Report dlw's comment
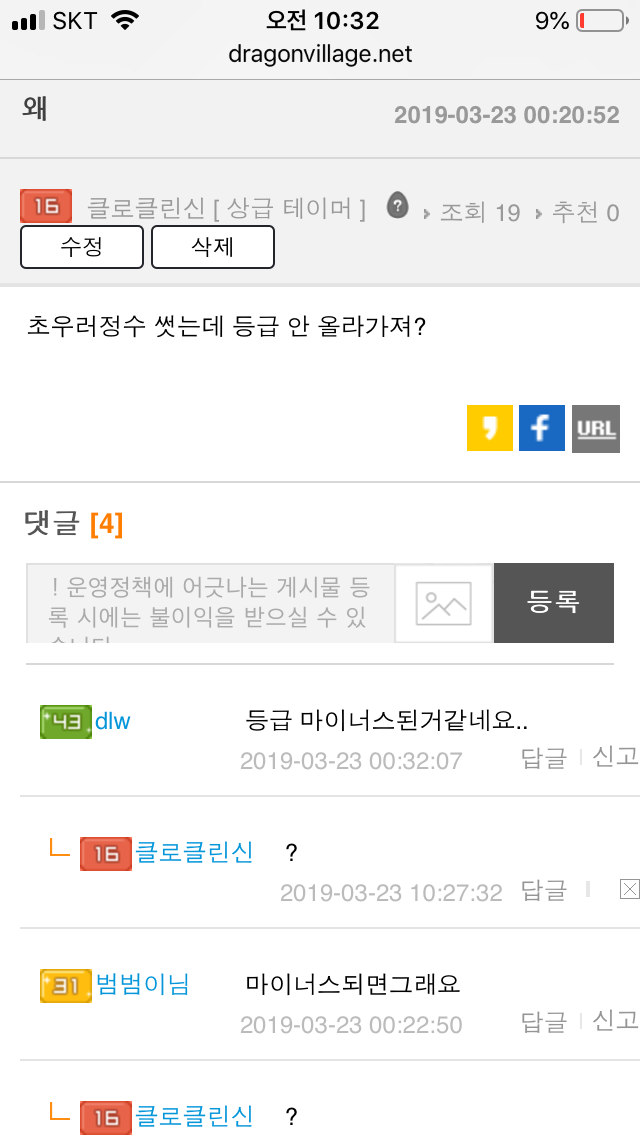The height and width of the screenshot is (1136, 640). 615,757
